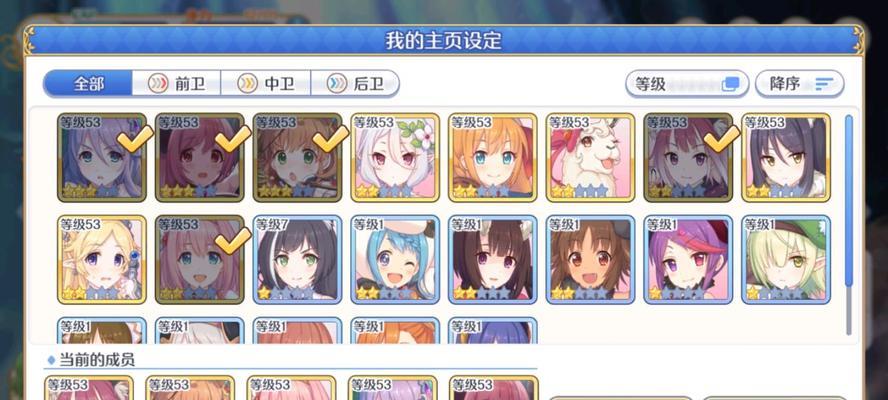Viewport: 888px width, 400px height.
Task: Select the orange-haired level 53 character
Action: coord(492,157)
